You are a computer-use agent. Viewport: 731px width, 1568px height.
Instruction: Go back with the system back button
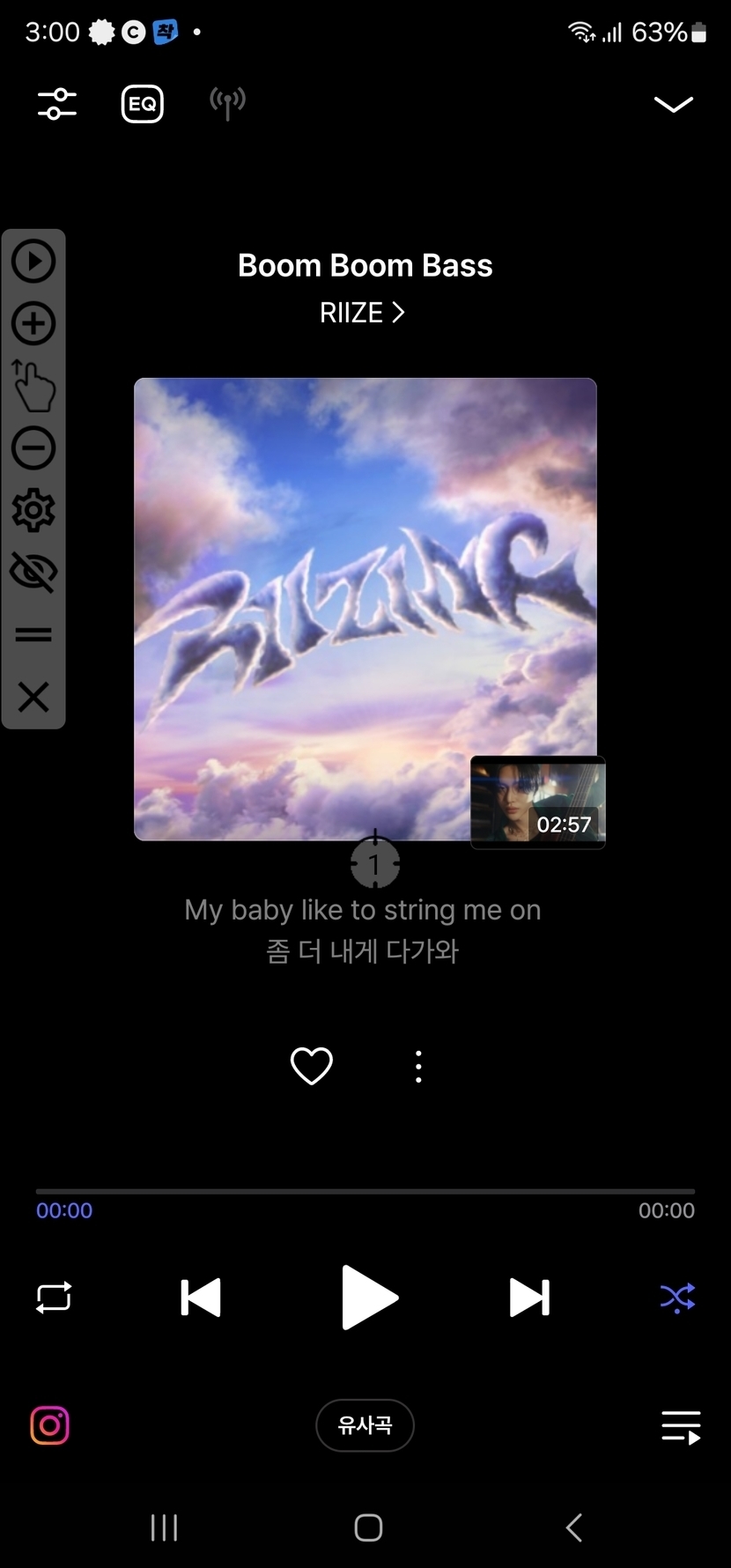(573, 1527)
